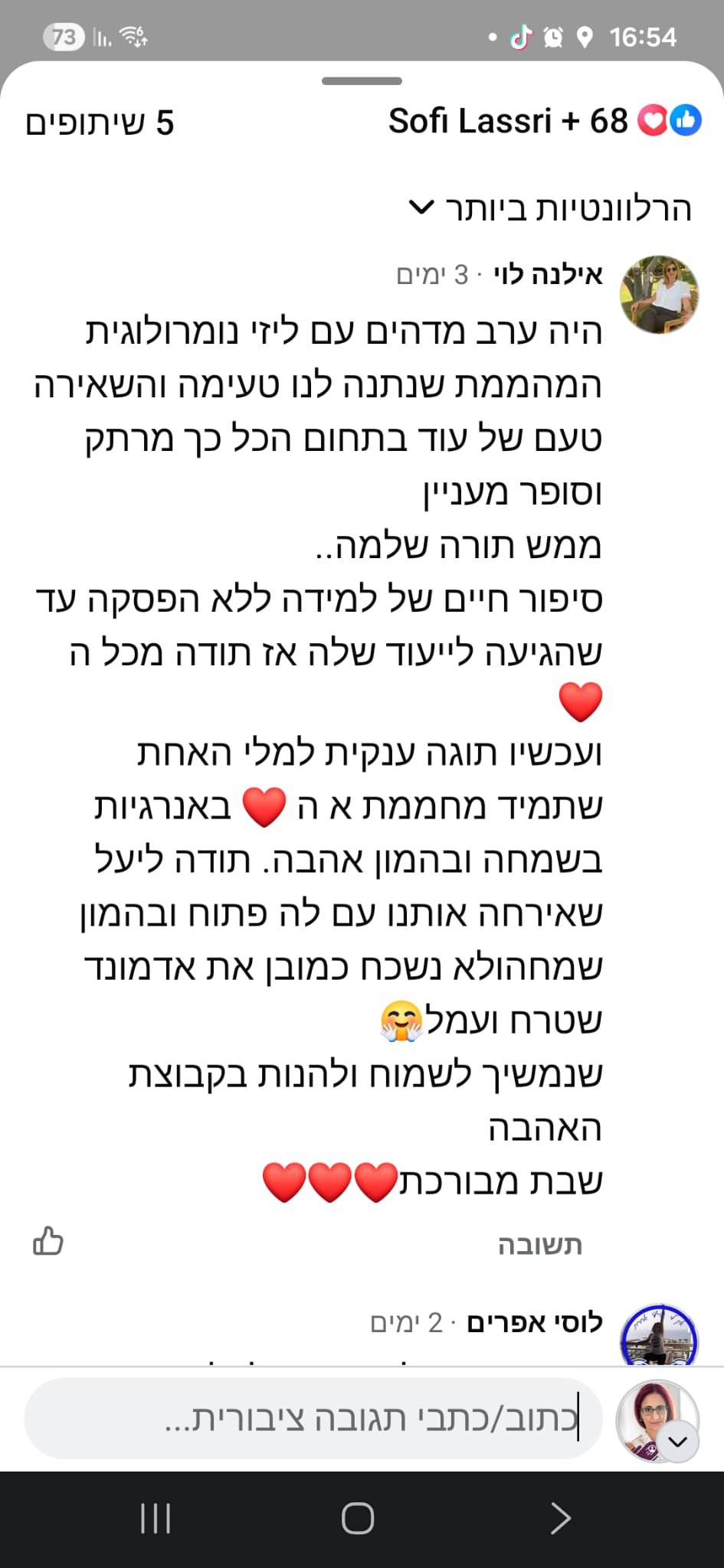The height and width of the screenshot is (1568, 724).
Task: Switch the commenting profile using the avatar chevron
Action: click(678, 1442)
